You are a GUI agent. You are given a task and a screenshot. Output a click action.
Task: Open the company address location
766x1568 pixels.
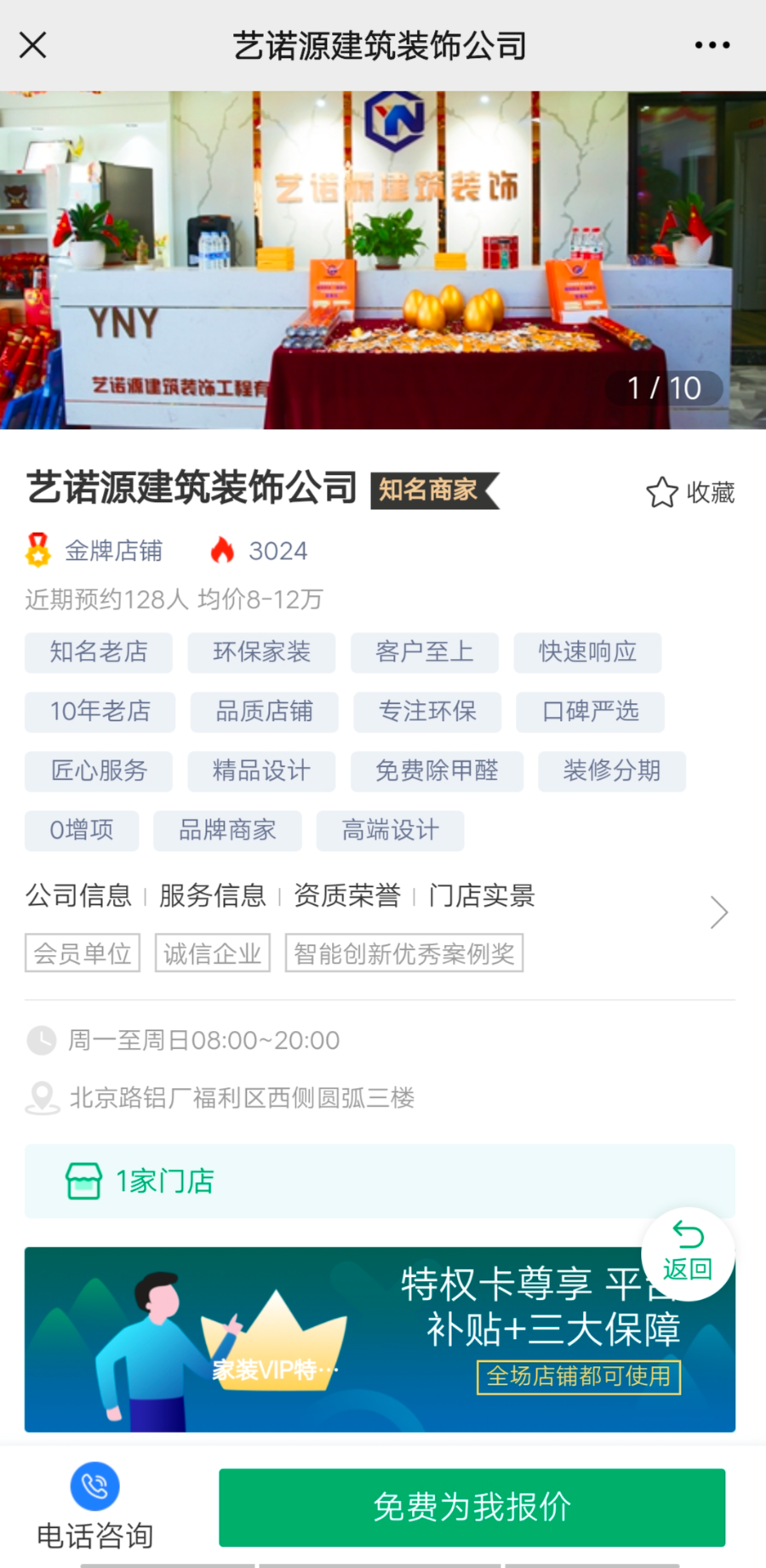tap(242, 1098)
